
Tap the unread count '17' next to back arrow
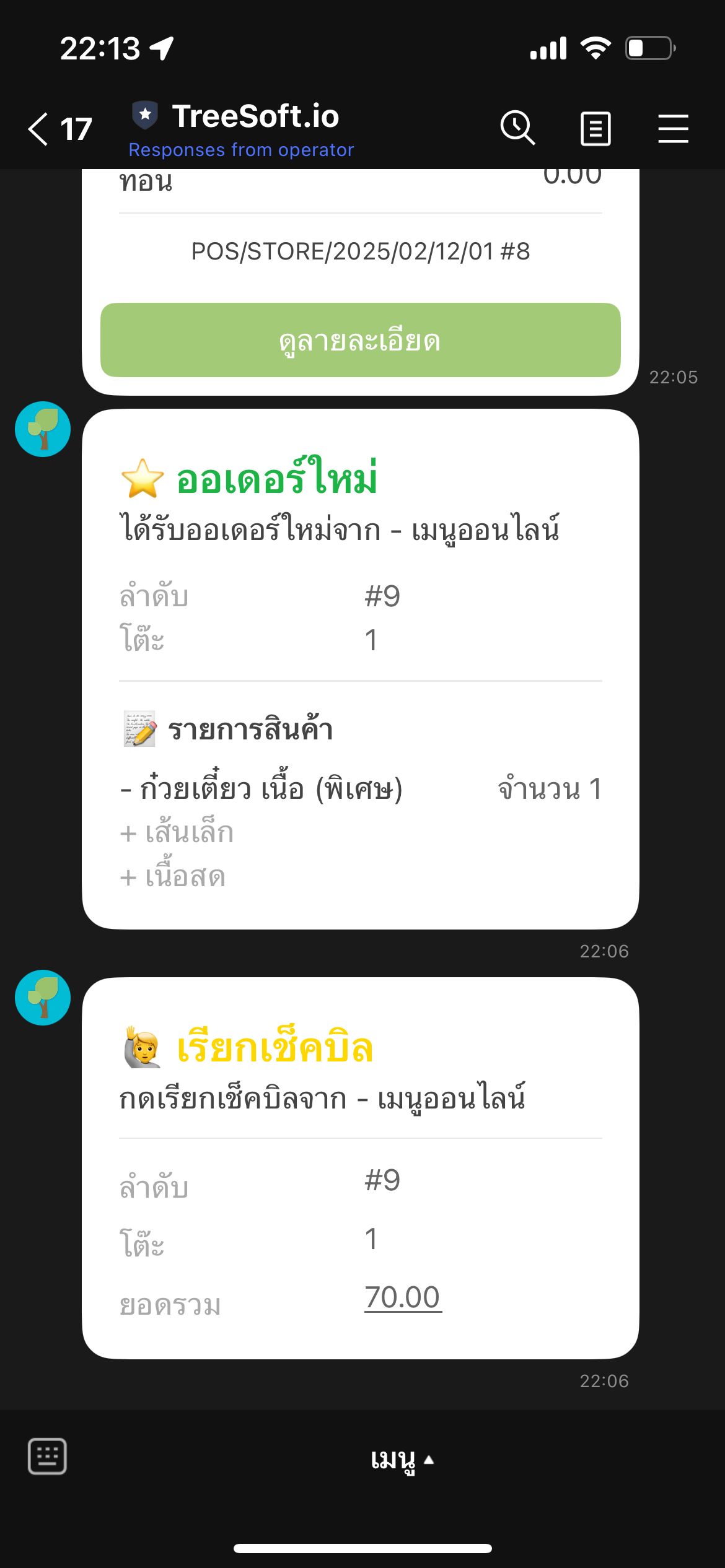[x=74, y=128]
